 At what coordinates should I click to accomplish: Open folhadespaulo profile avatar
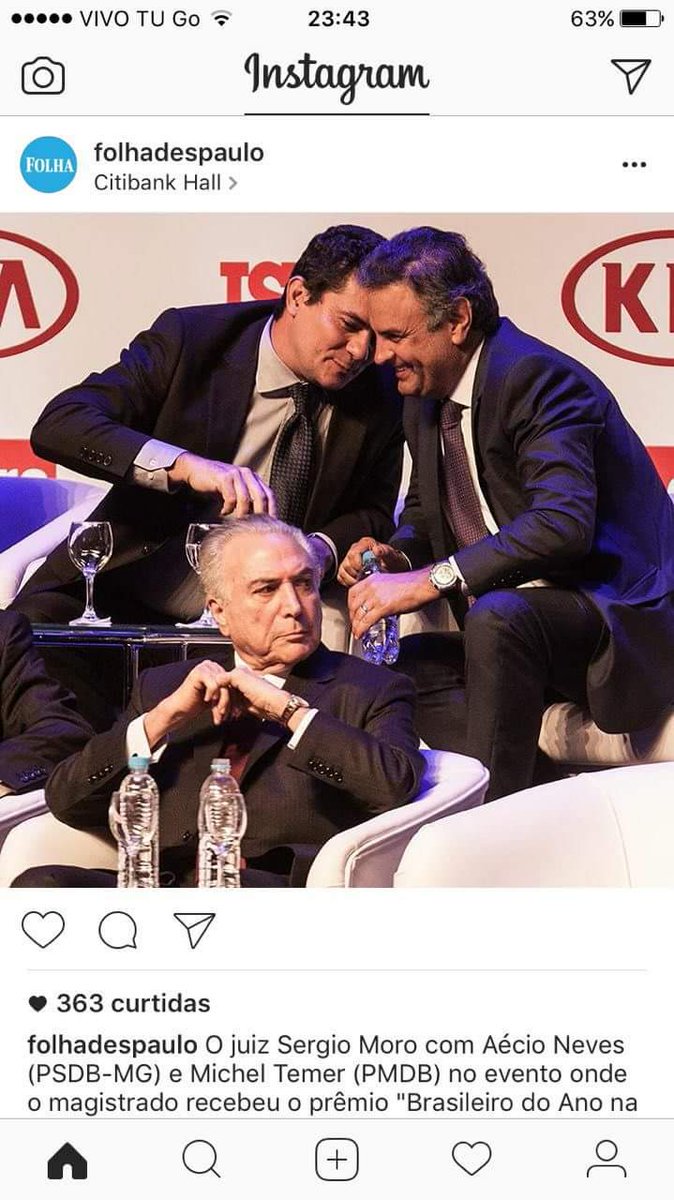point(49,165)
